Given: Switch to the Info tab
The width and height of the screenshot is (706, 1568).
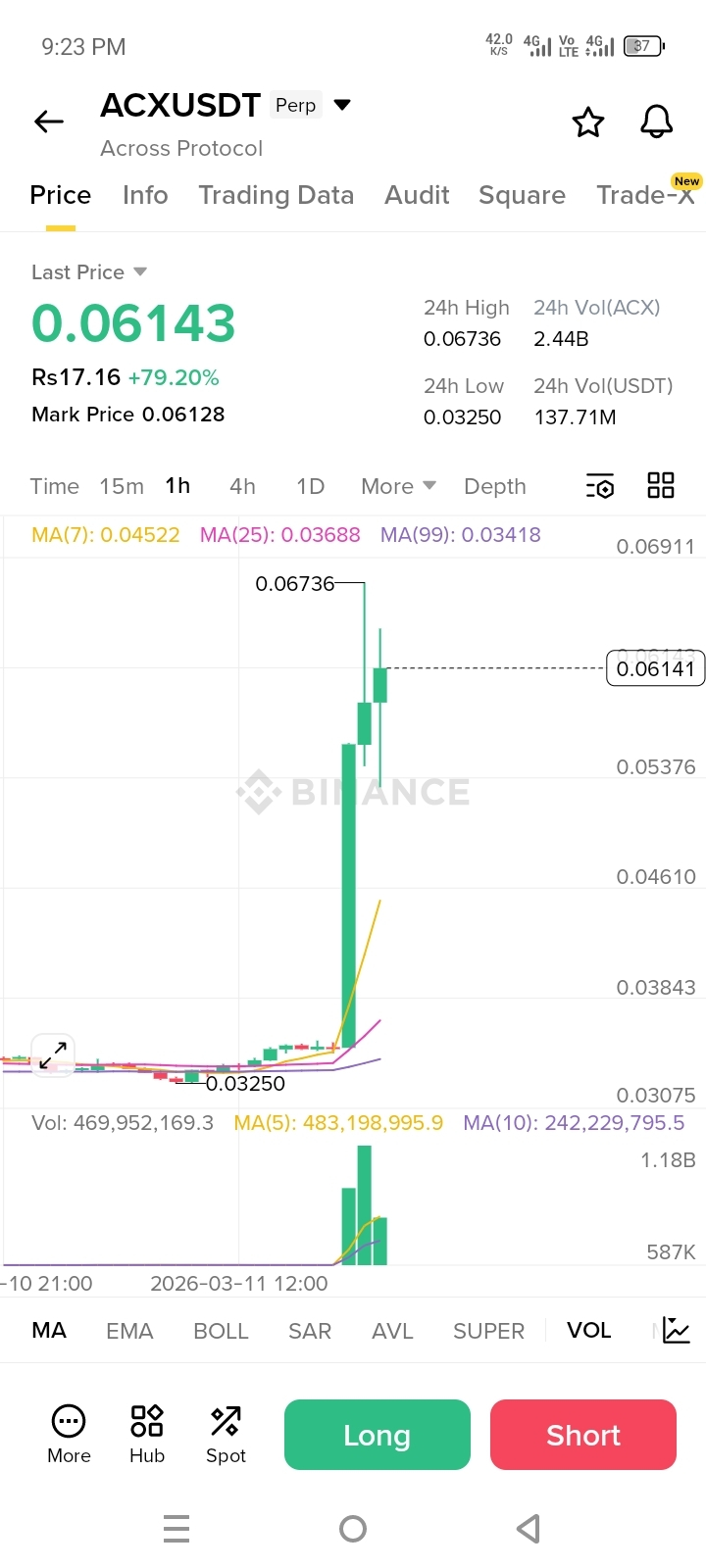Looking at the screenshot, I should click(x=145, y=195).
